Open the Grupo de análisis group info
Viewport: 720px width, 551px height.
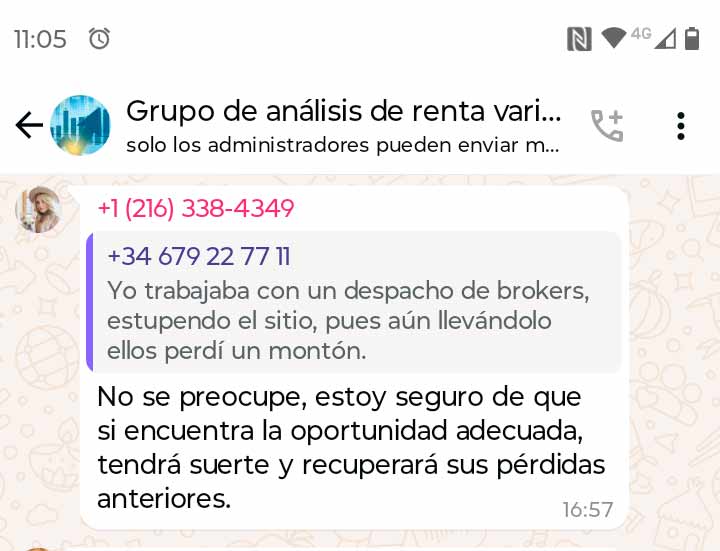[343, 125]
